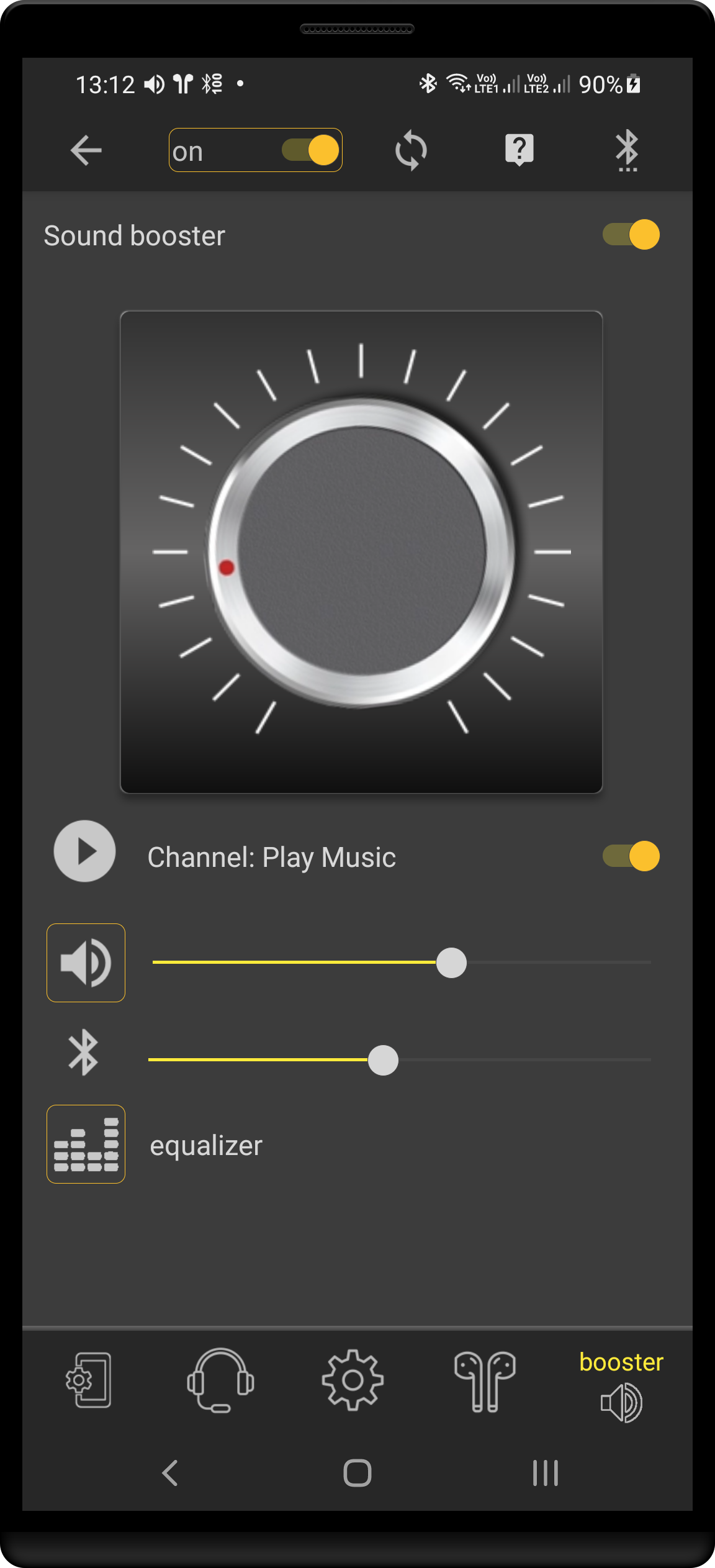The height and width of the screenshot is (1568, 715).
Task: Tap the refresh sync icon
Action: (411, 150)
